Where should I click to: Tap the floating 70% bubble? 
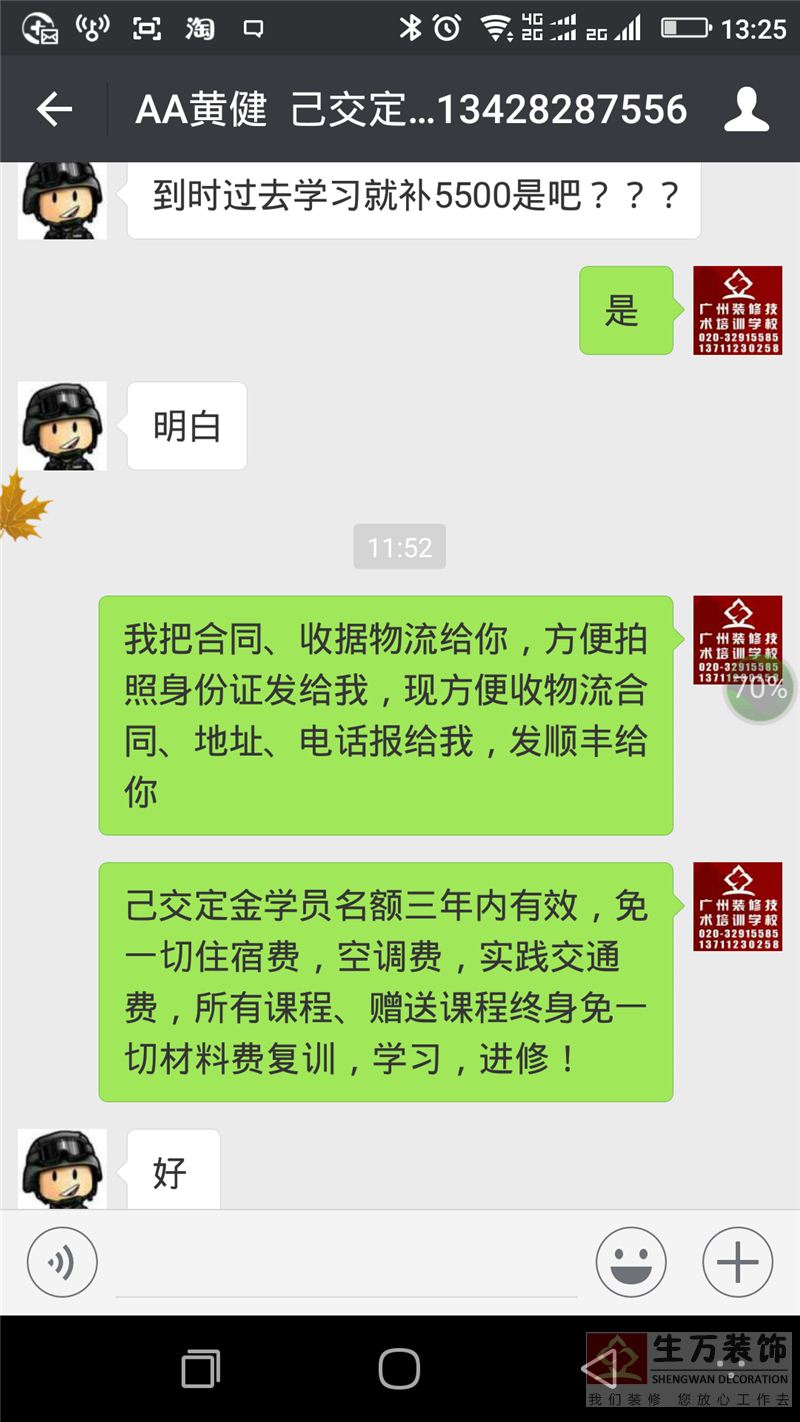coord(761,689)
